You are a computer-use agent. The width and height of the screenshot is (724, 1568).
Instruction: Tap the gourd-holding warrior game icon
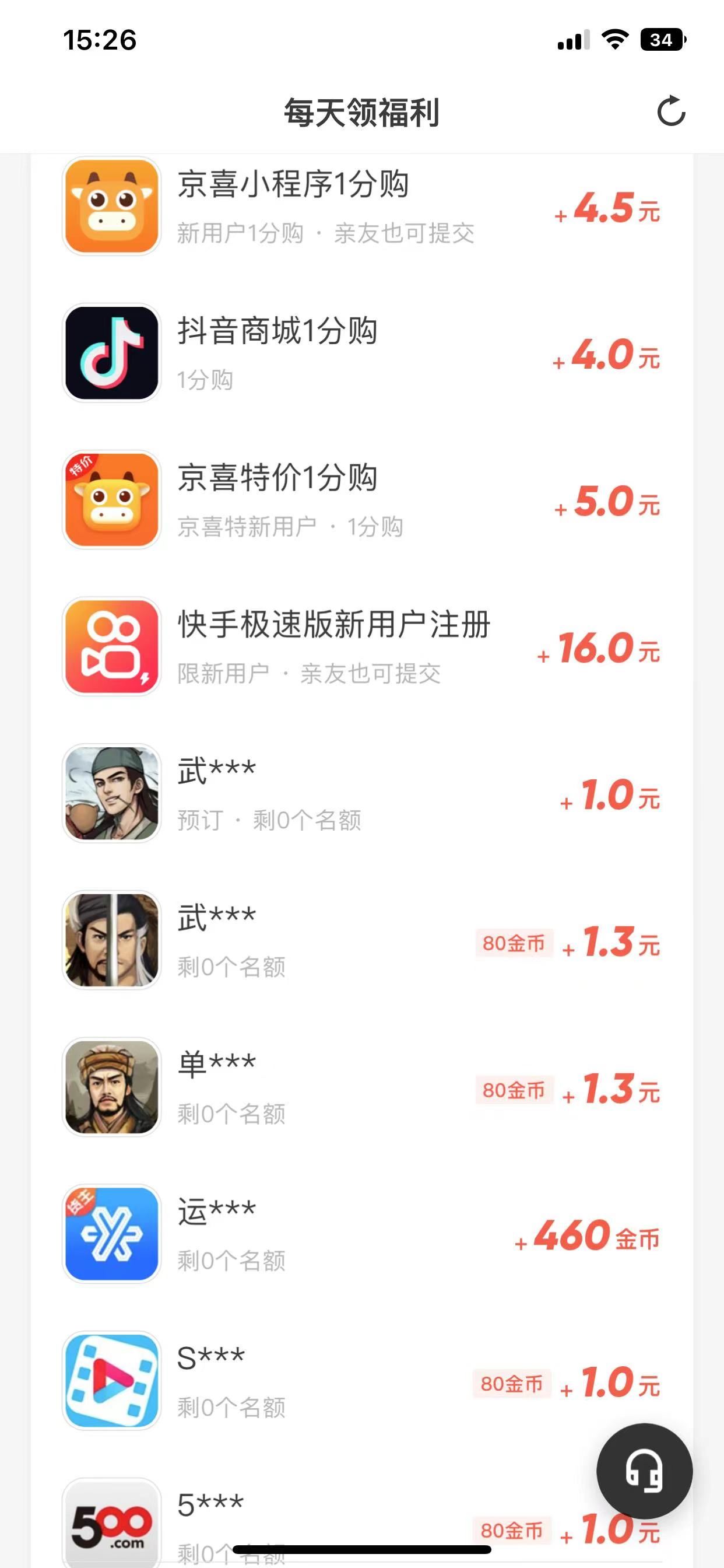111,793
